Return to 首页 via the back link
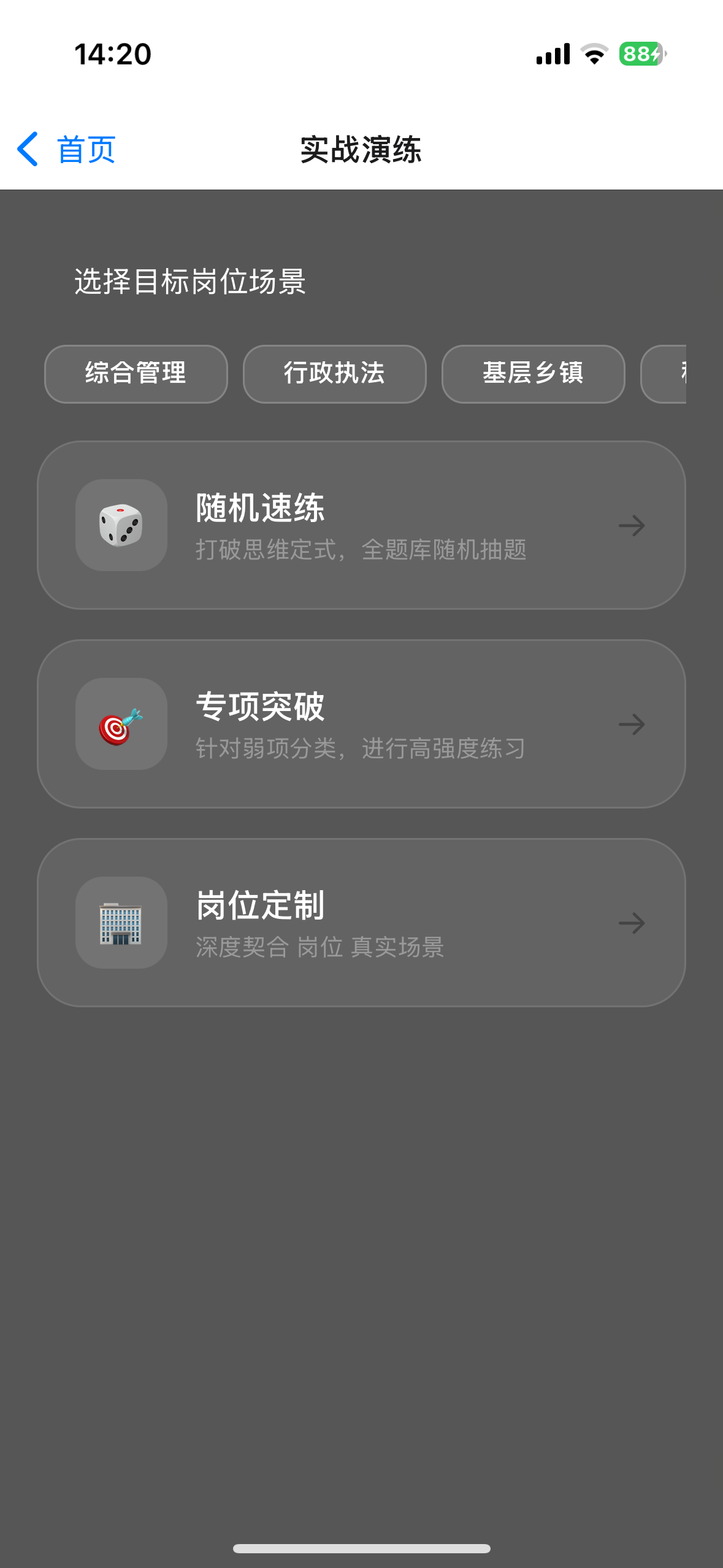The height and width of the screenshot is (1568, 723). [x=86, y=148]
